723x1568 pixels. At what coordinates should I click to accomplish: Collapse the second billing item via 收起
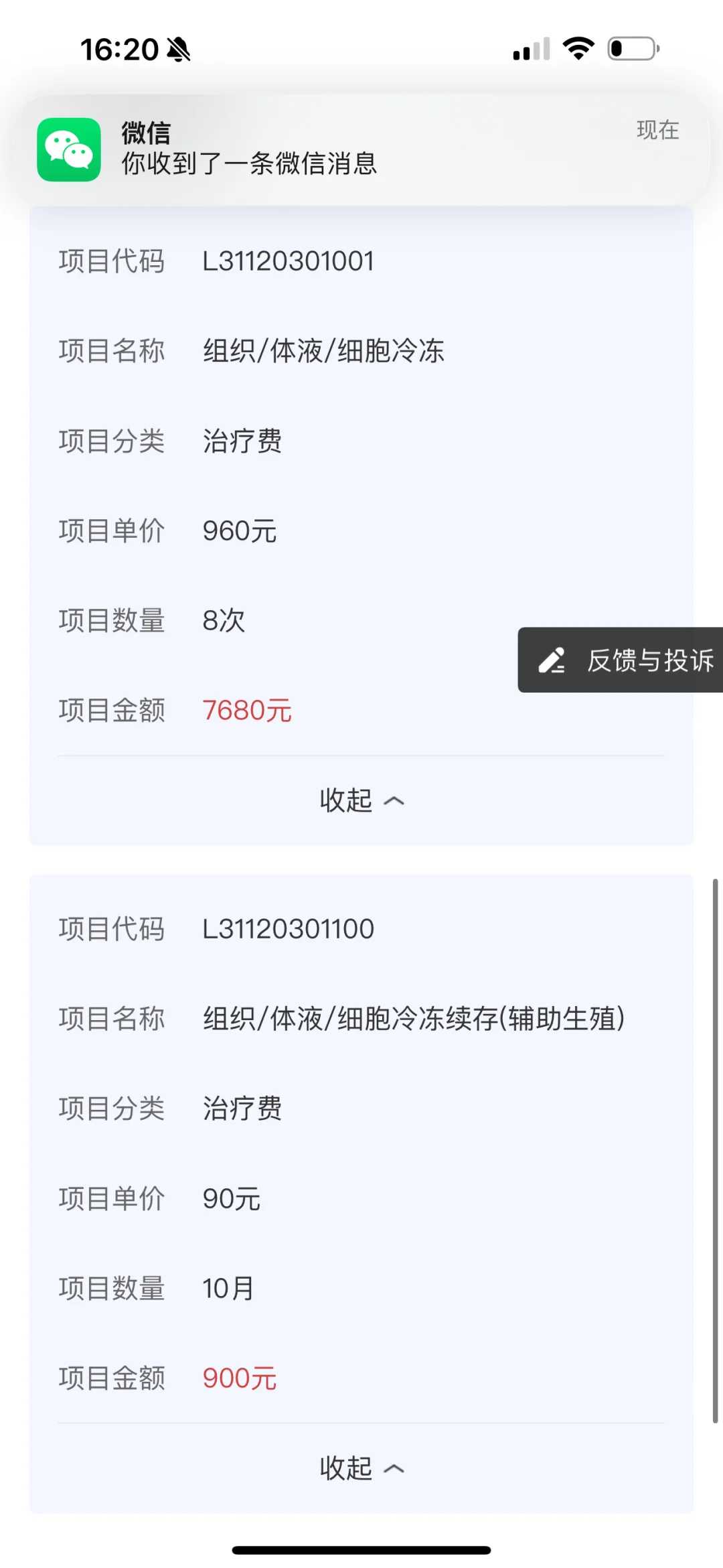(345, 1468)
